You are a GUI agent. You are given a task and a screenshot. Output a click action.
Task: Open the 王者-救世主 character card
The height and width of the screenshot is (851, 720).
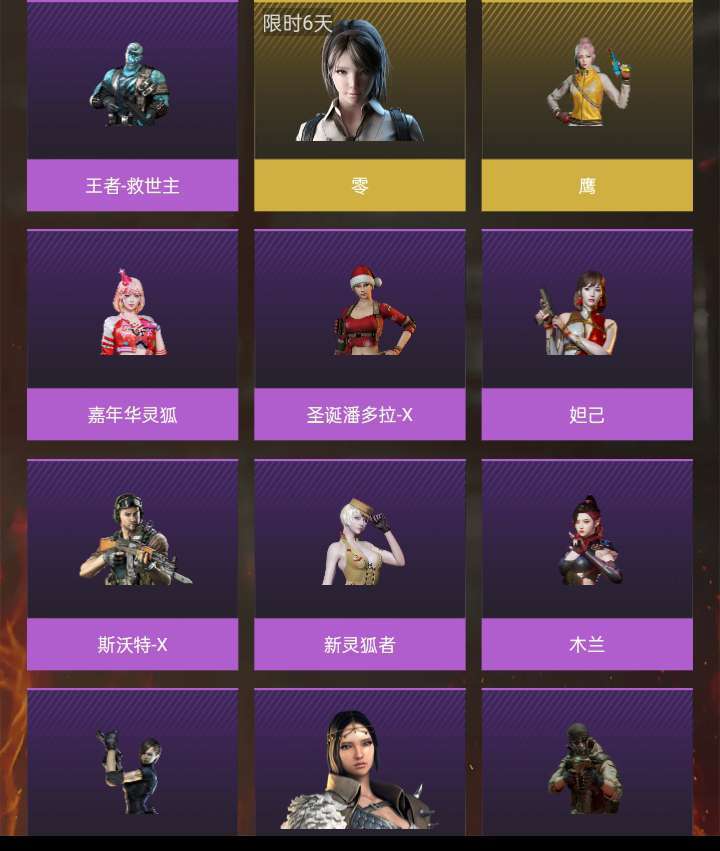point(132,106)
